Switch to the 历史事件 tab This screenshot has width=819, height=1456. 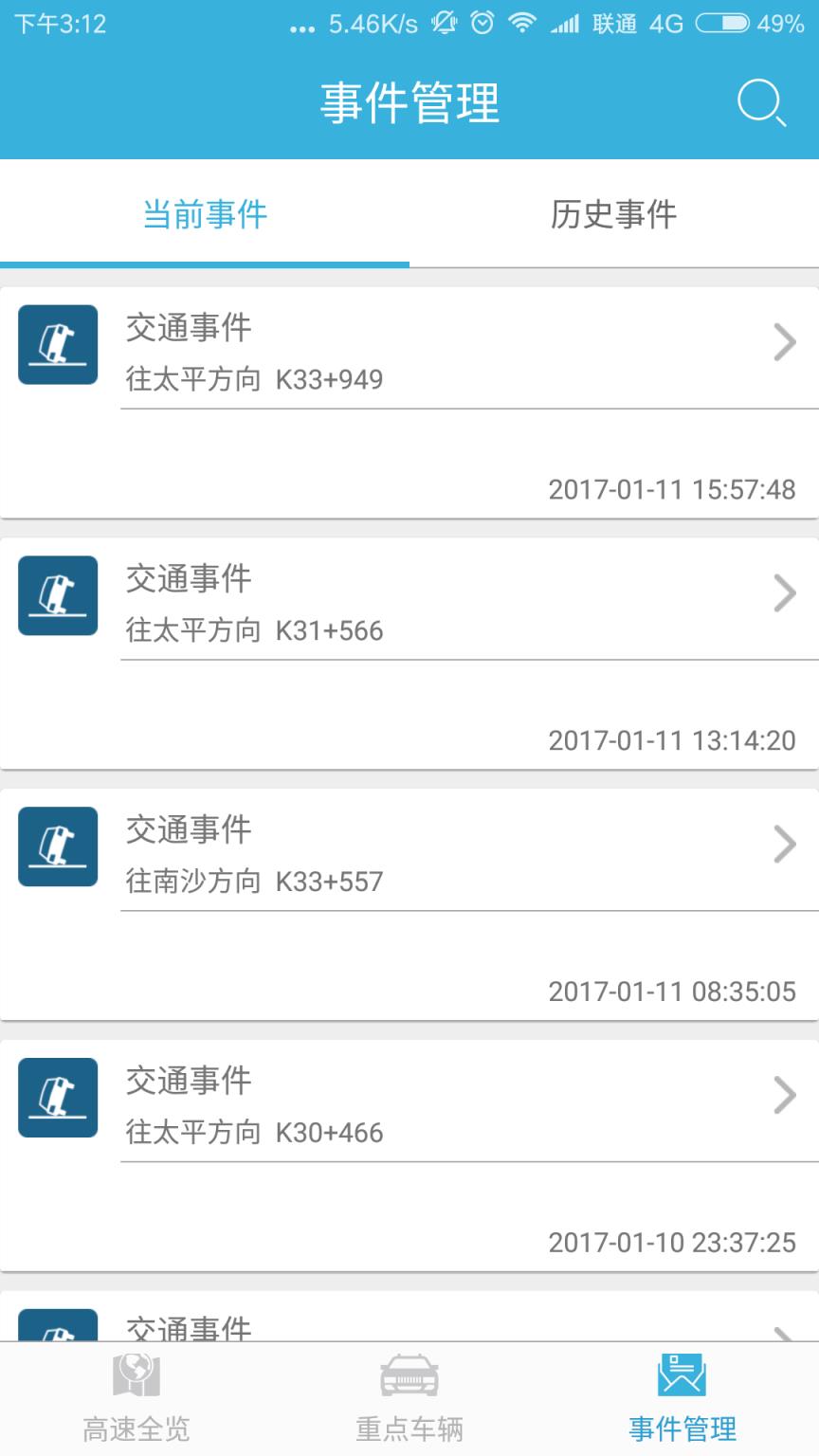(613, 216)
